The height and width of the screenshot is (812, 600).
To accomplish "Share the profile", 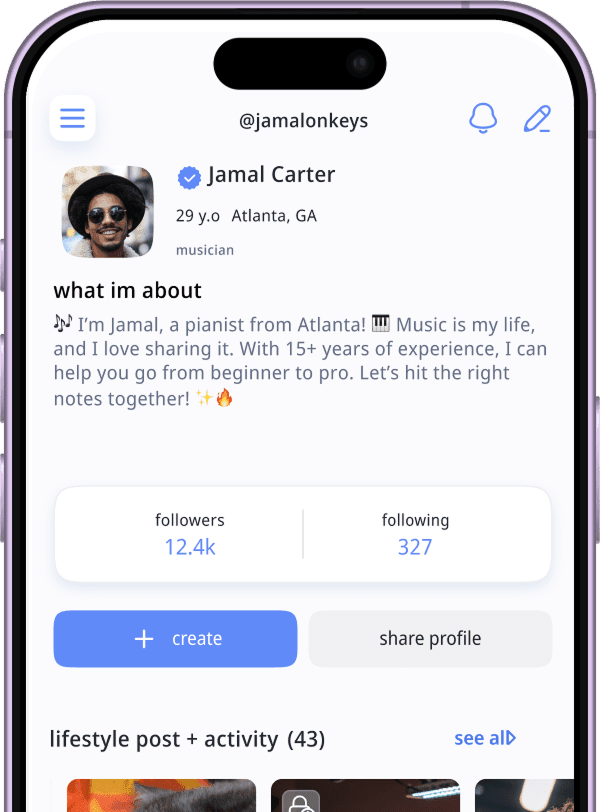I will 430,639.
